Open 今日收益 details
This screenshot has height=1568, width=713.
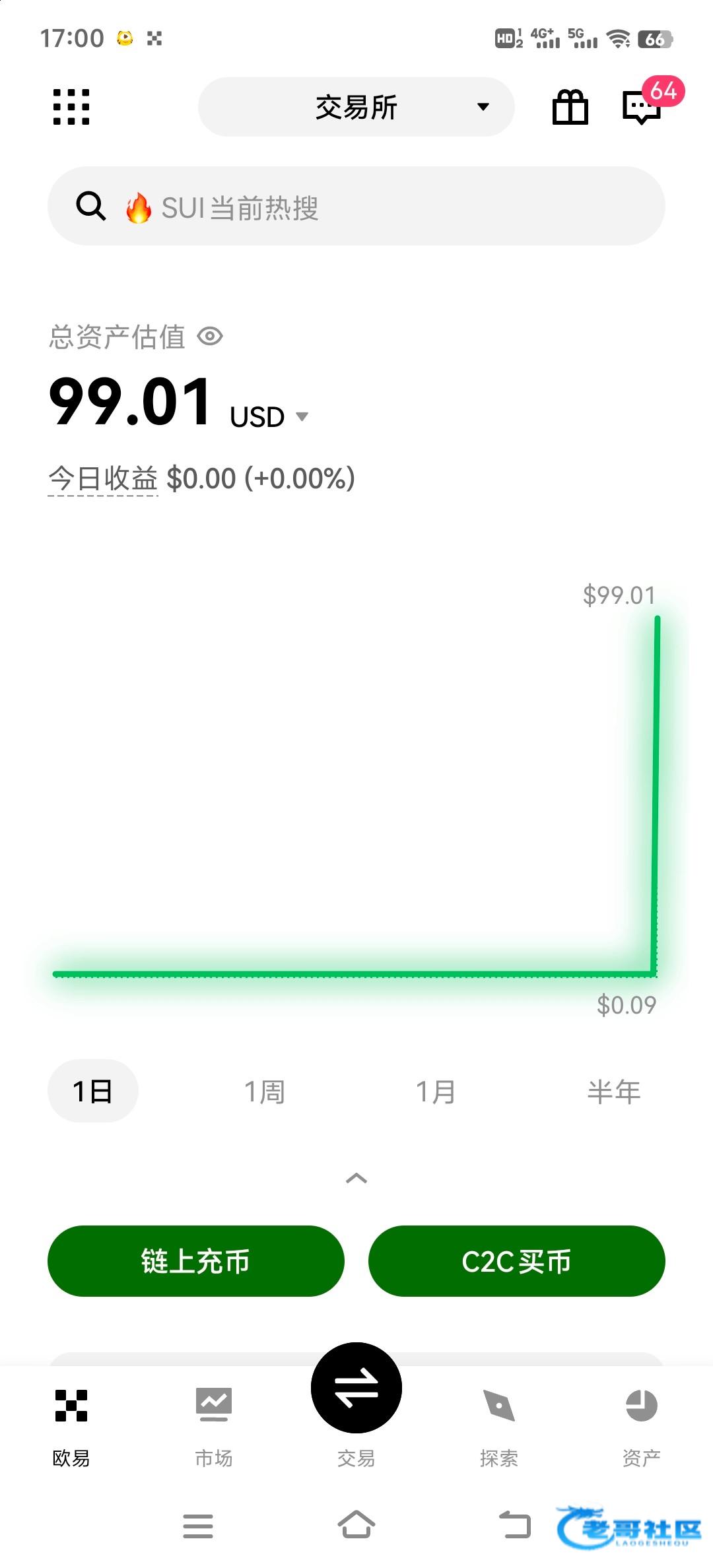click(103, 478)
